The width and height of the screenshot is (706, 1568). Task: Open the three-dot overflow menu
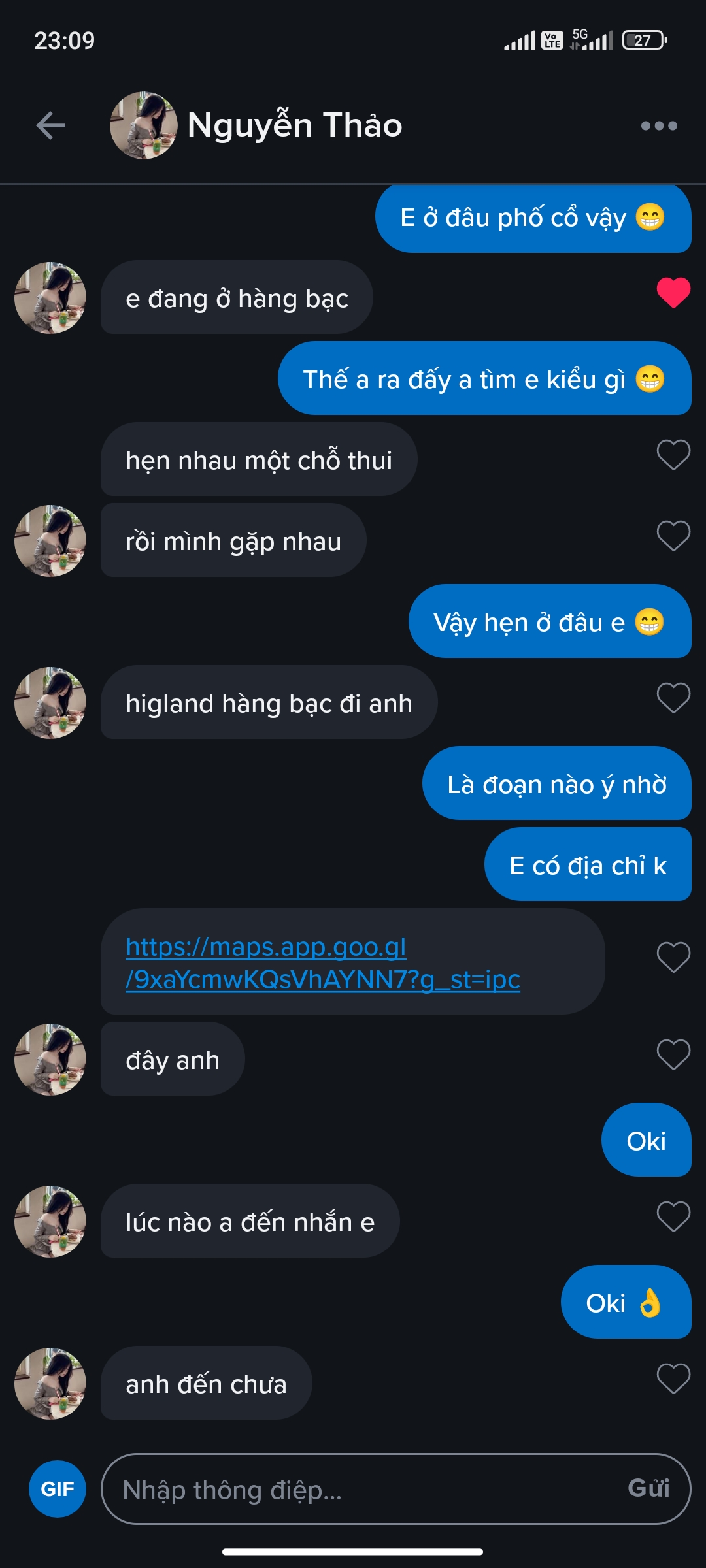(x=658, y=125)
